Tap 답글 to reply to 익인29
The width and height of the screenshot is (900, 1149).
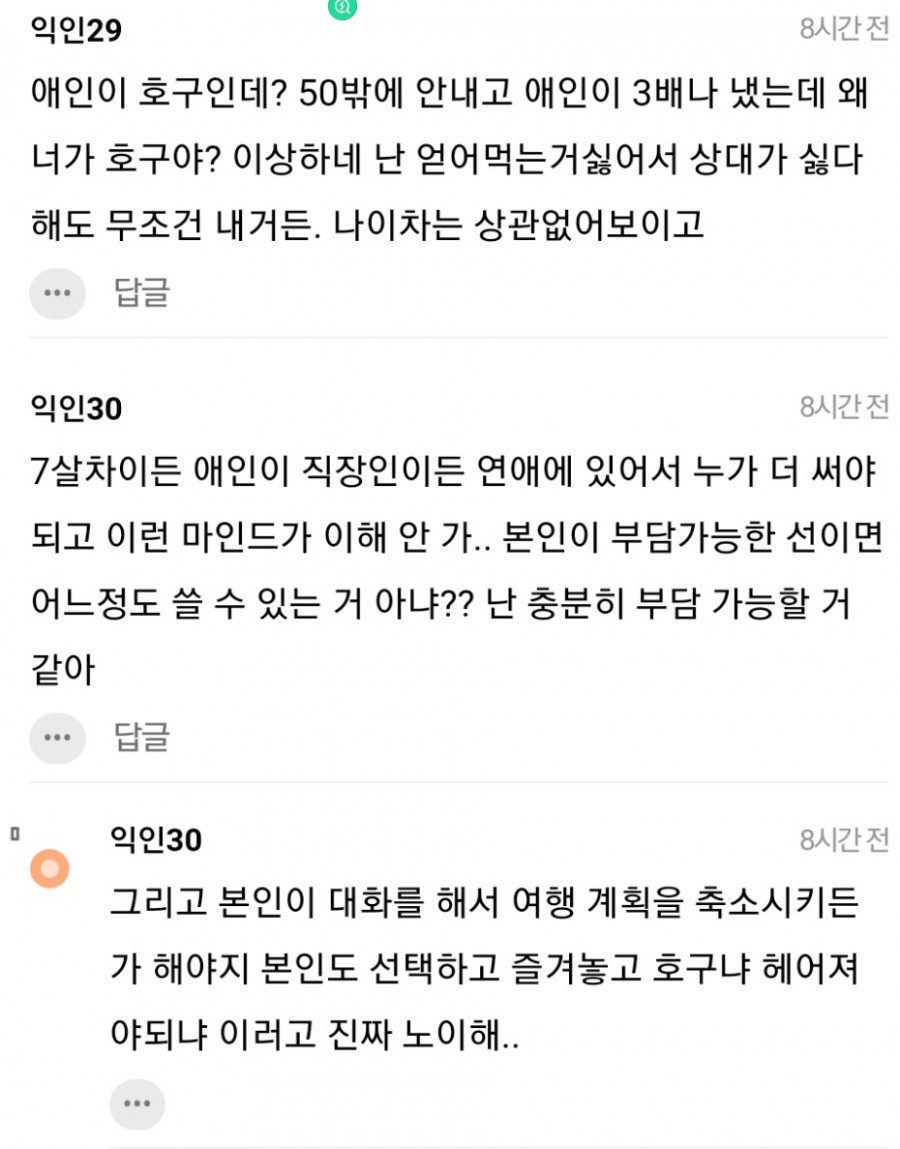(142, 293)
